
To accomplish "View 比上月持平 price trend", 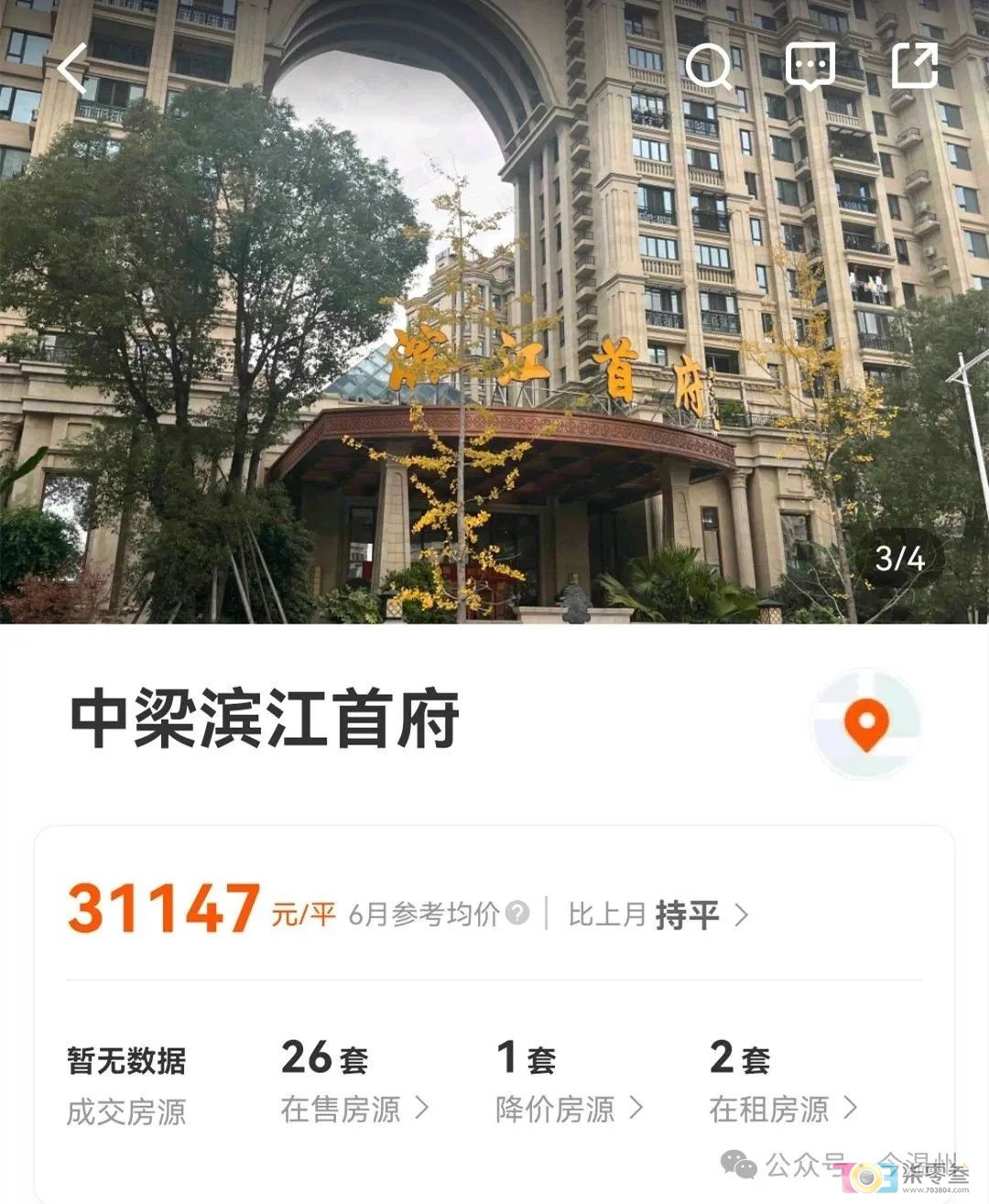I will 658,914.
